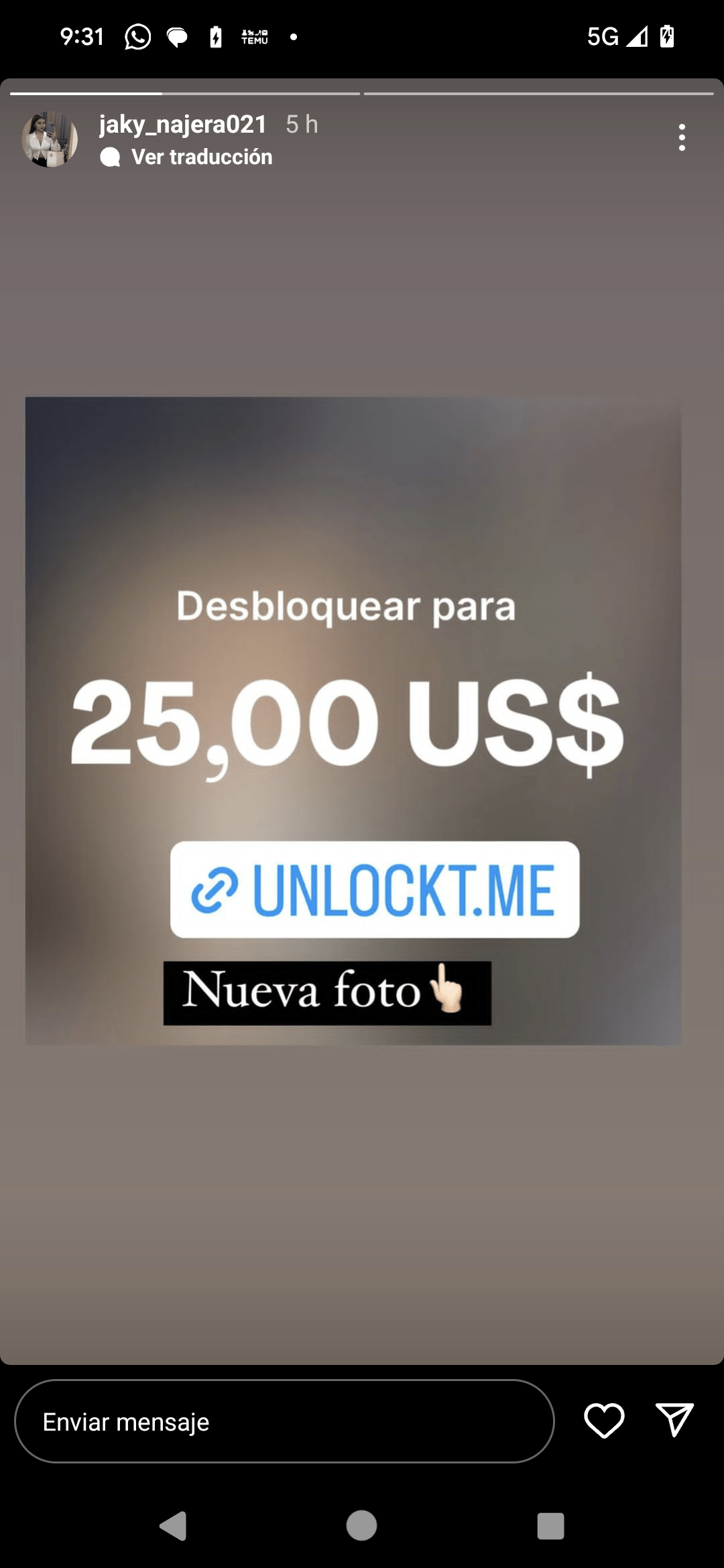
Task: Open the three-dot story options menu
Action: pyautogui.click(x=681, y=137)
